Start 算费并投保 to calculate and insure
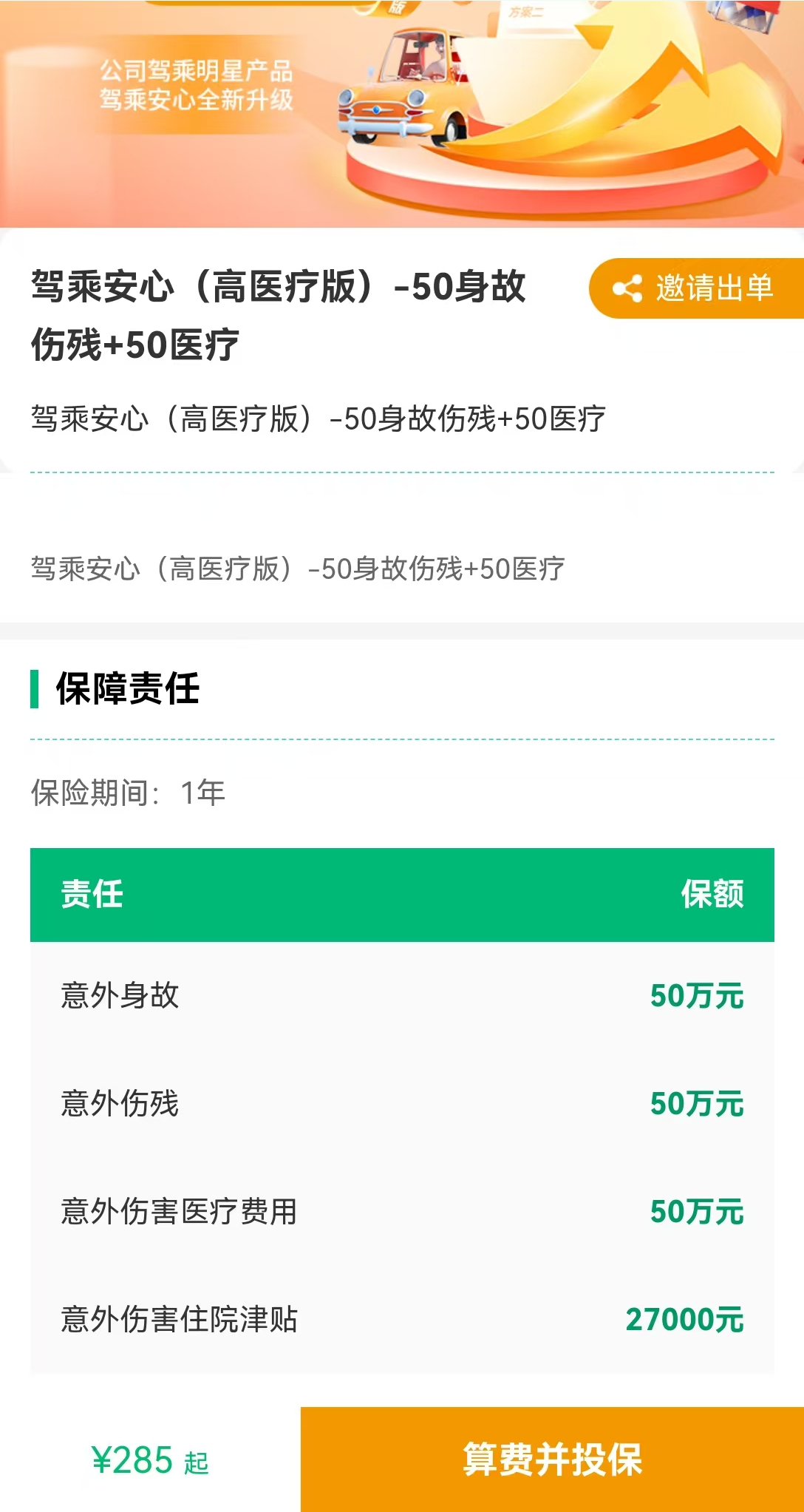This screenshot has height=1512, width=804. coord(552,1460)
